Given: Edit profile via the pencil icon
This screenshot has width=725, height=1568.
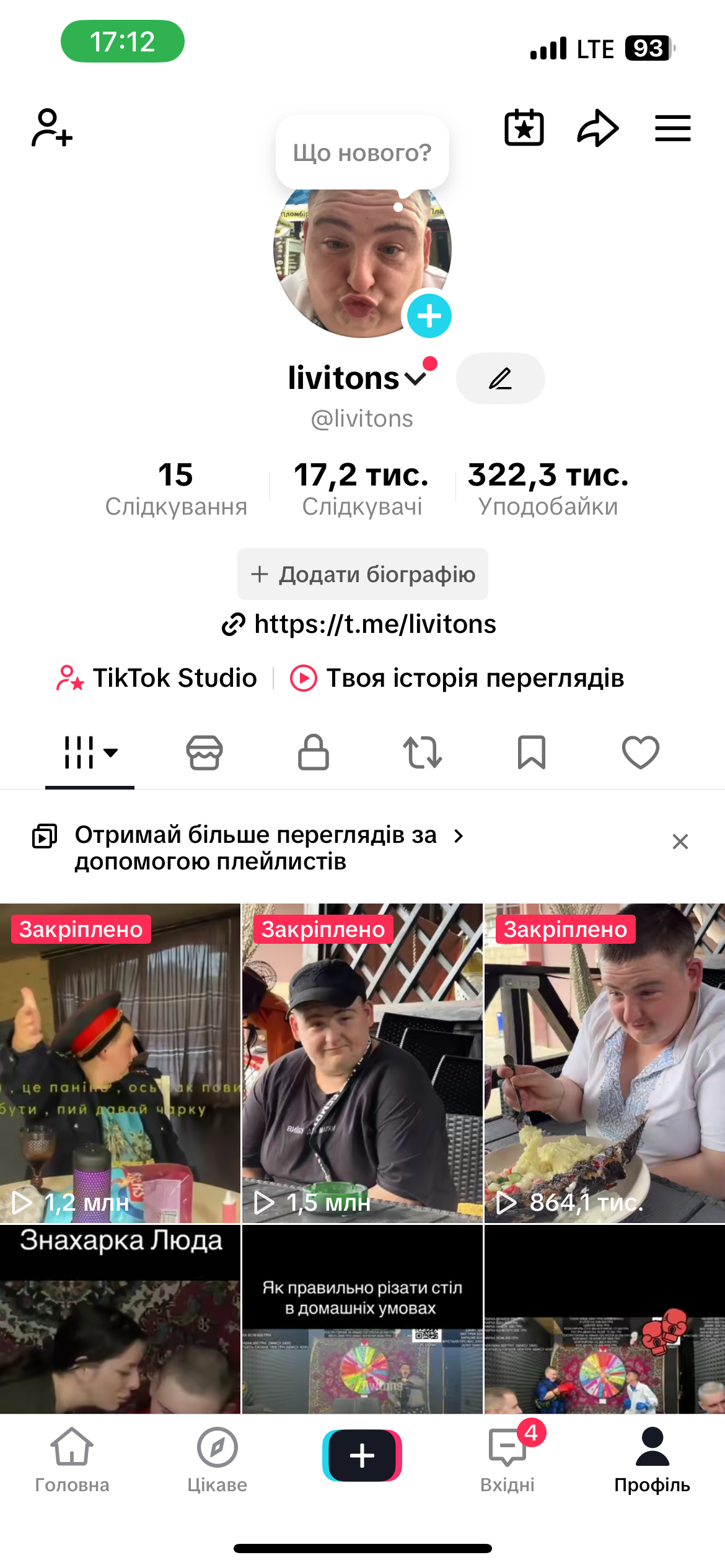Looking at the screenshot, I should (500, 378).
